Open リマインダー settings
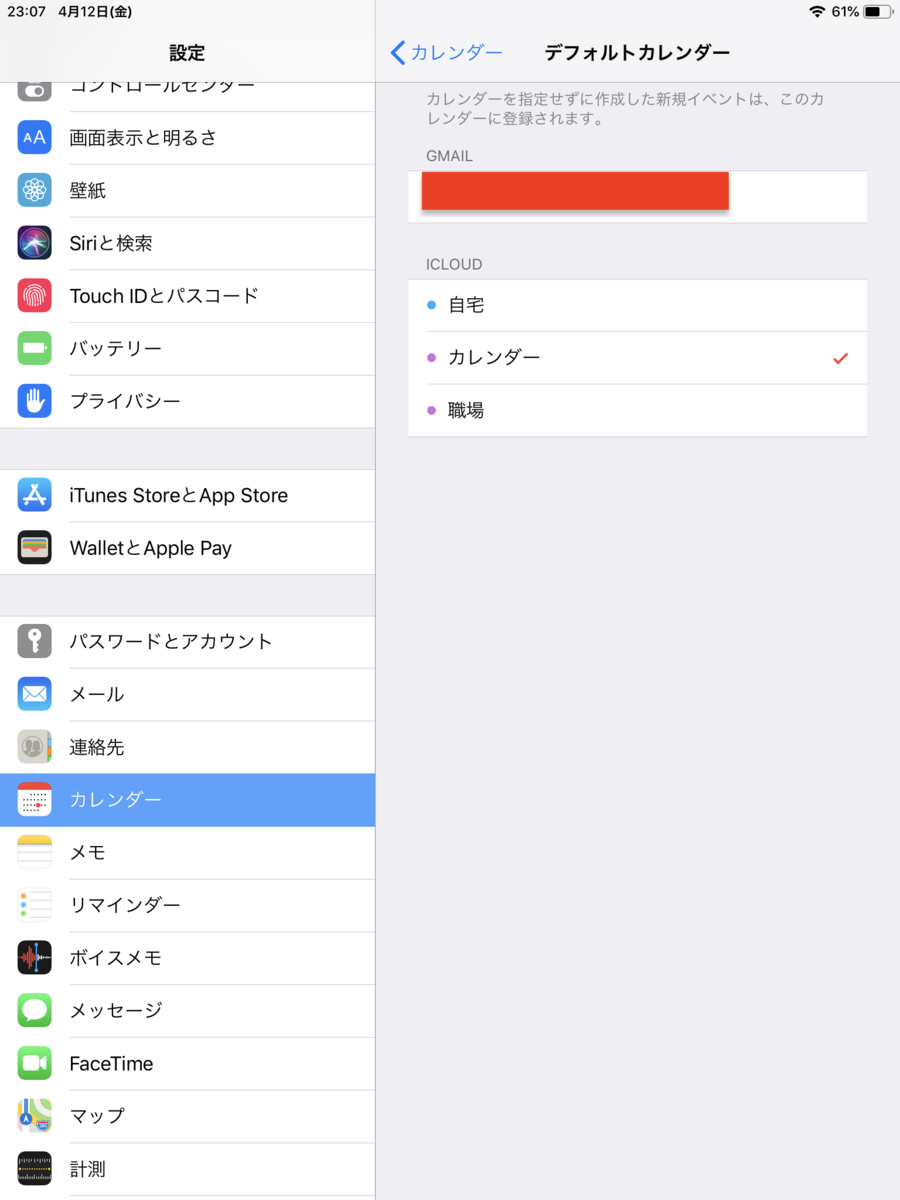This screenshot has width=900, height=1200. [x=188, y=906]
